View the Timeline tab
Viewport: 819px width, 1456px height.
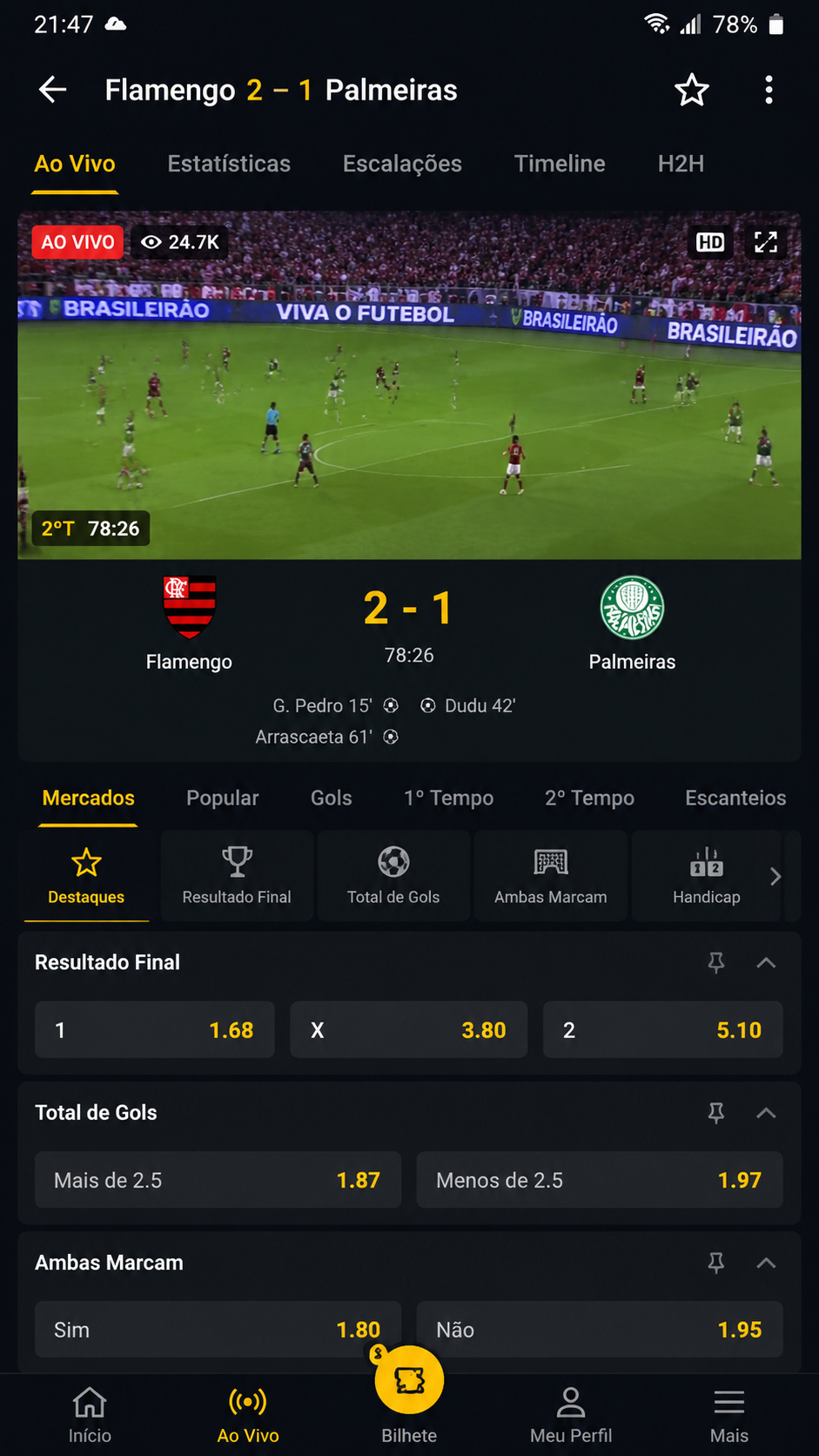[x=560, y=164]
